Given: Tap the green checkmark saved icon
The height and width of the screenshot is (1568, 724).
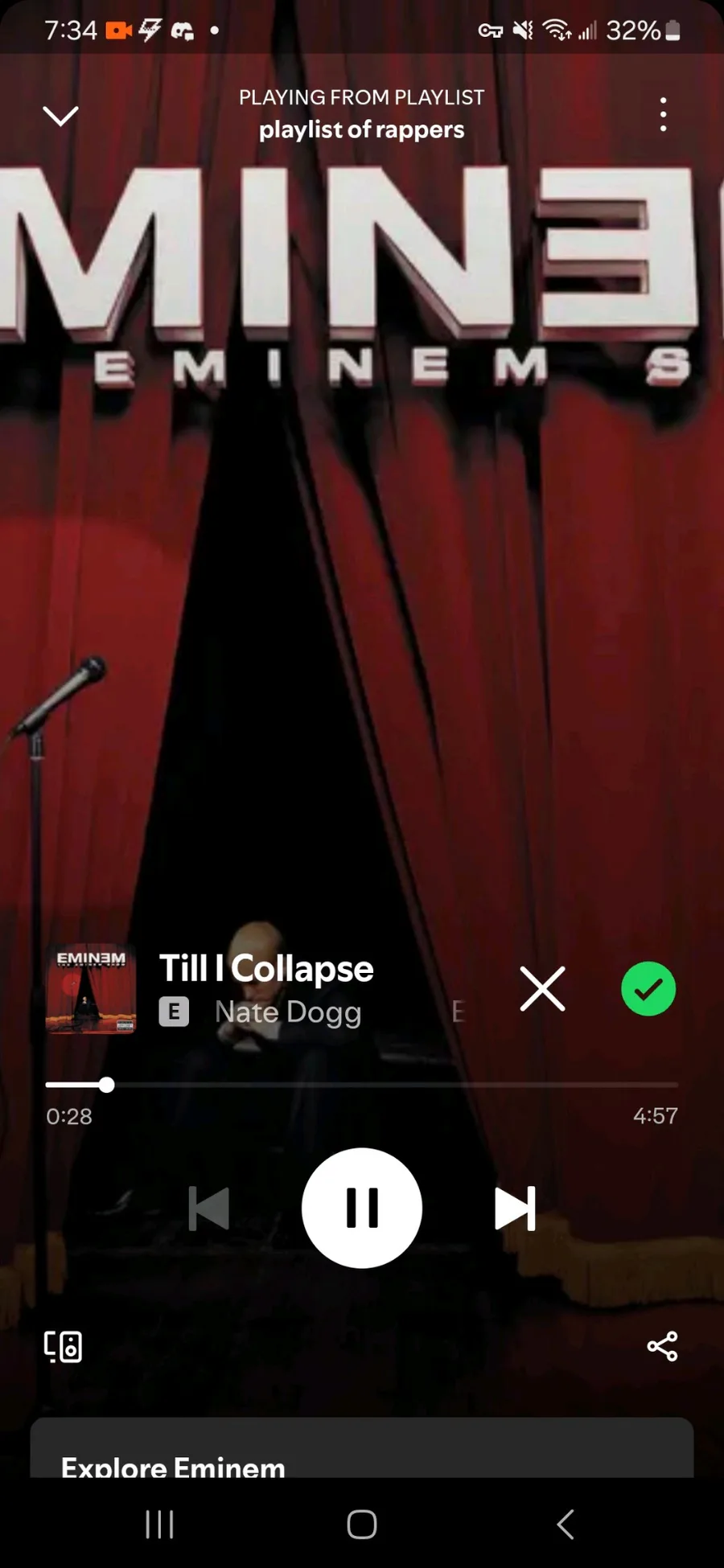Looking at the screenshot, I should pyautogui.click(x=648, y=989).
